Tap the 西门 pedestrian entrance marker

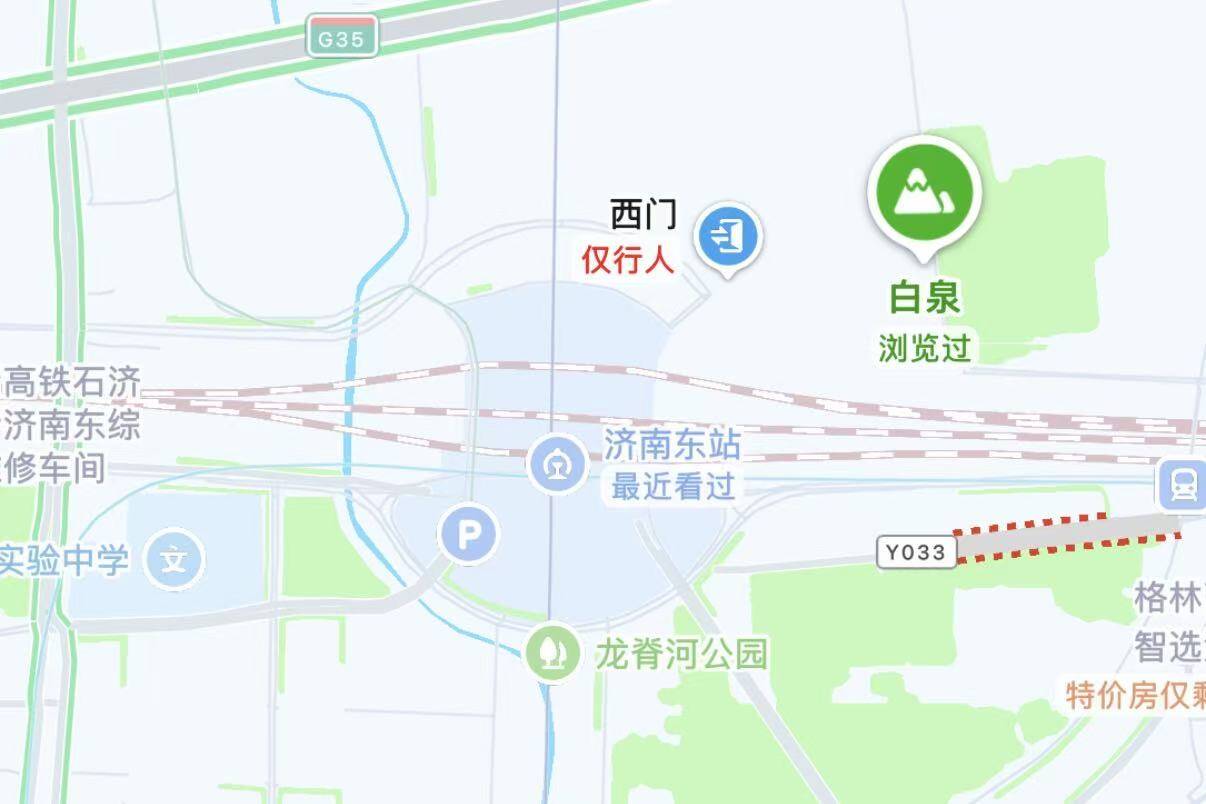click(727, 236)
